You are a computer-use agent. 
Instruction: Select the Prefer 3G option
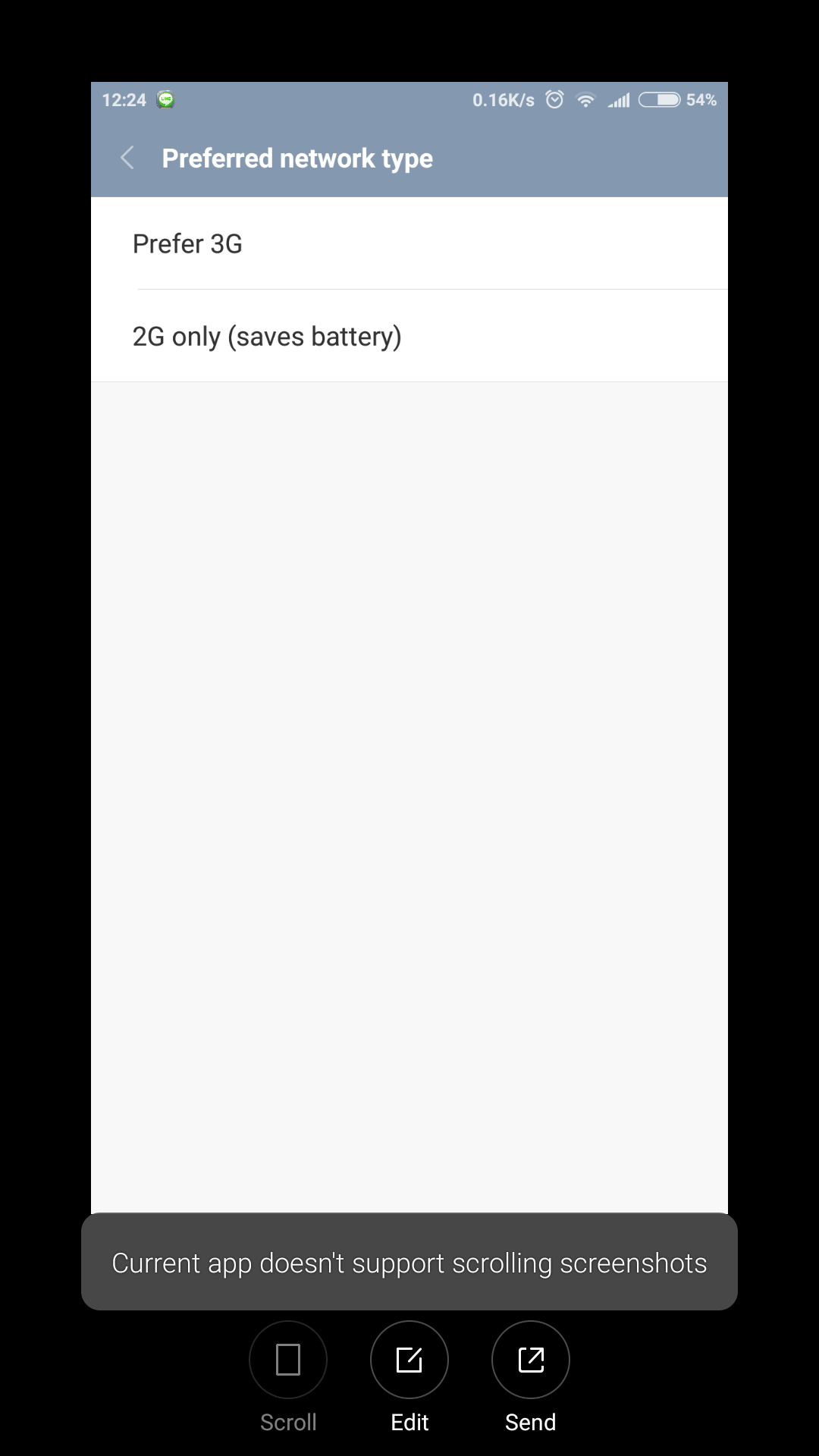click(409, 243)
